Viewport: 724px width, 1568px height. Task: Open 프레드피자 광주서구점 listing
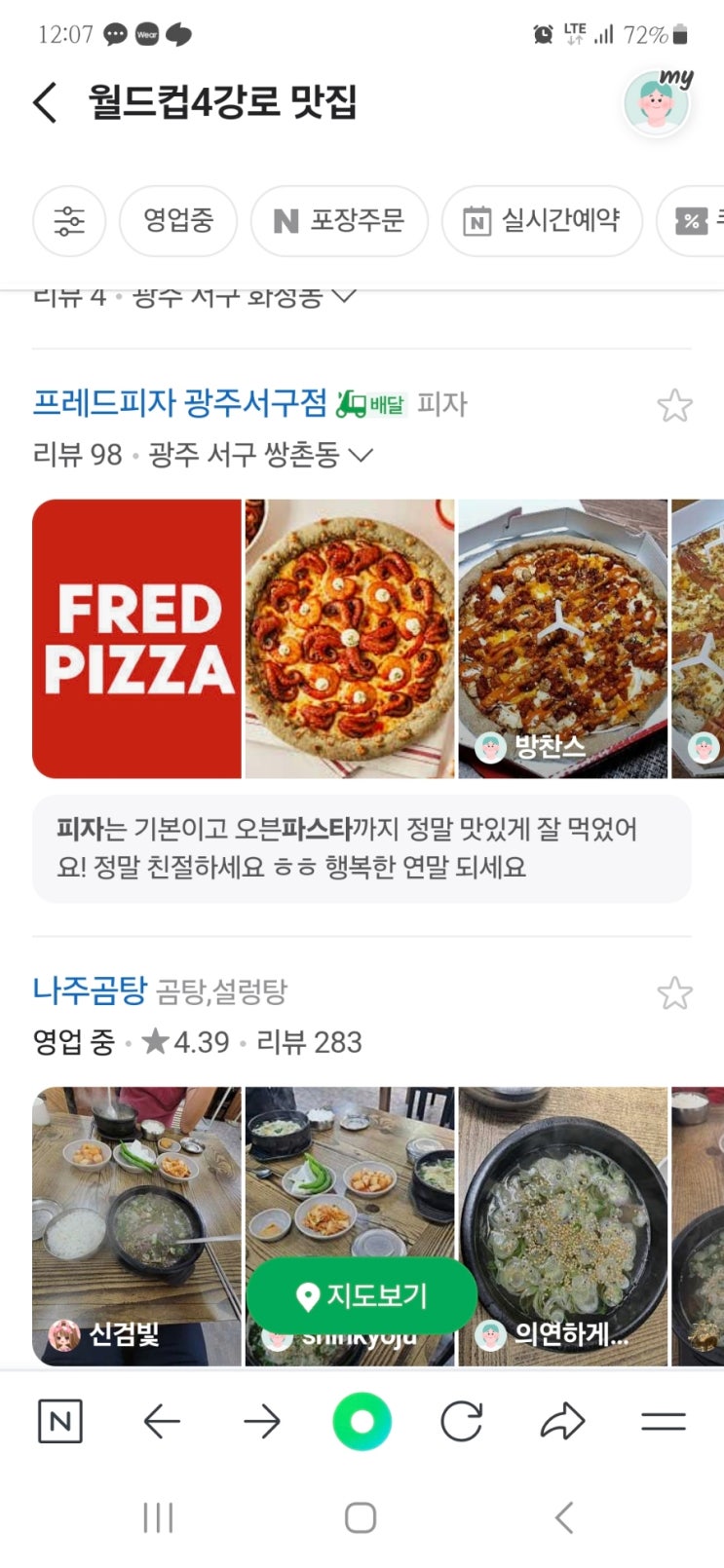click(x=180, y=403)
